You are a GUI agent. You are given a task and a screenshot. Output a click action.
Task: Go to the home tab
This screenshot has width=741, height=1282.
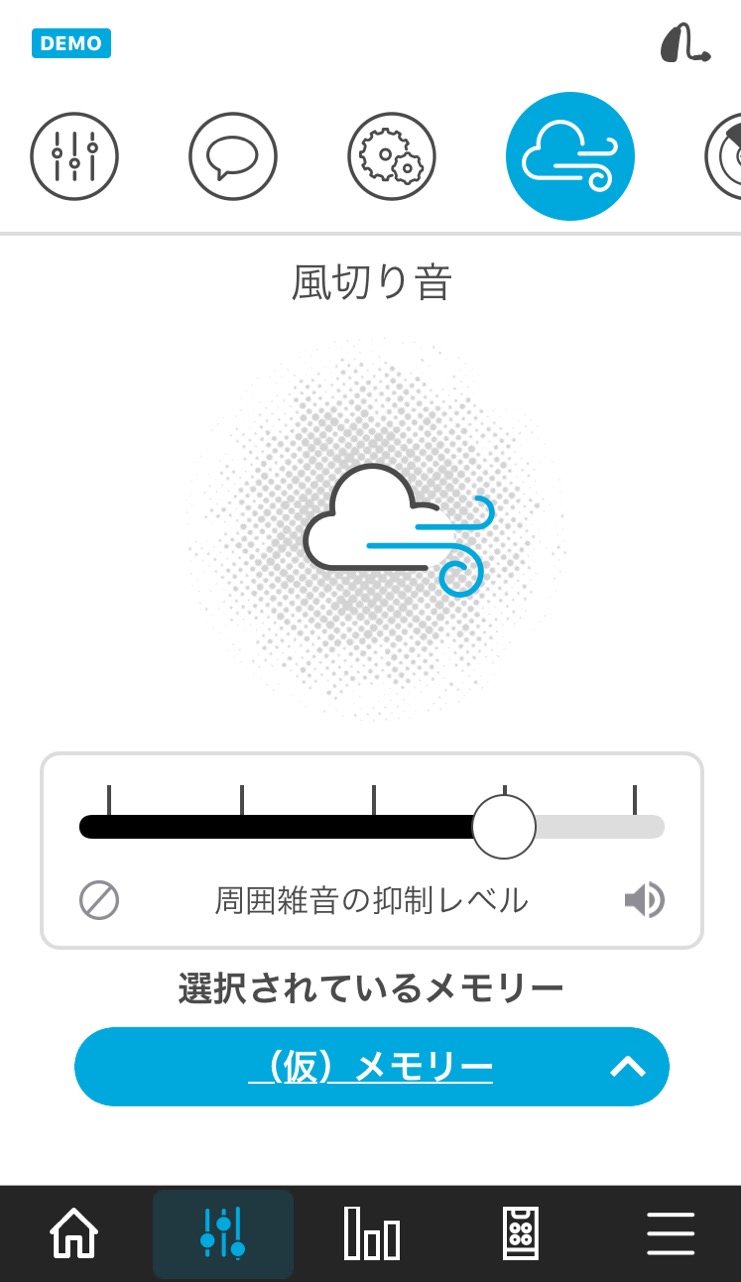(x=74, y=1234)
